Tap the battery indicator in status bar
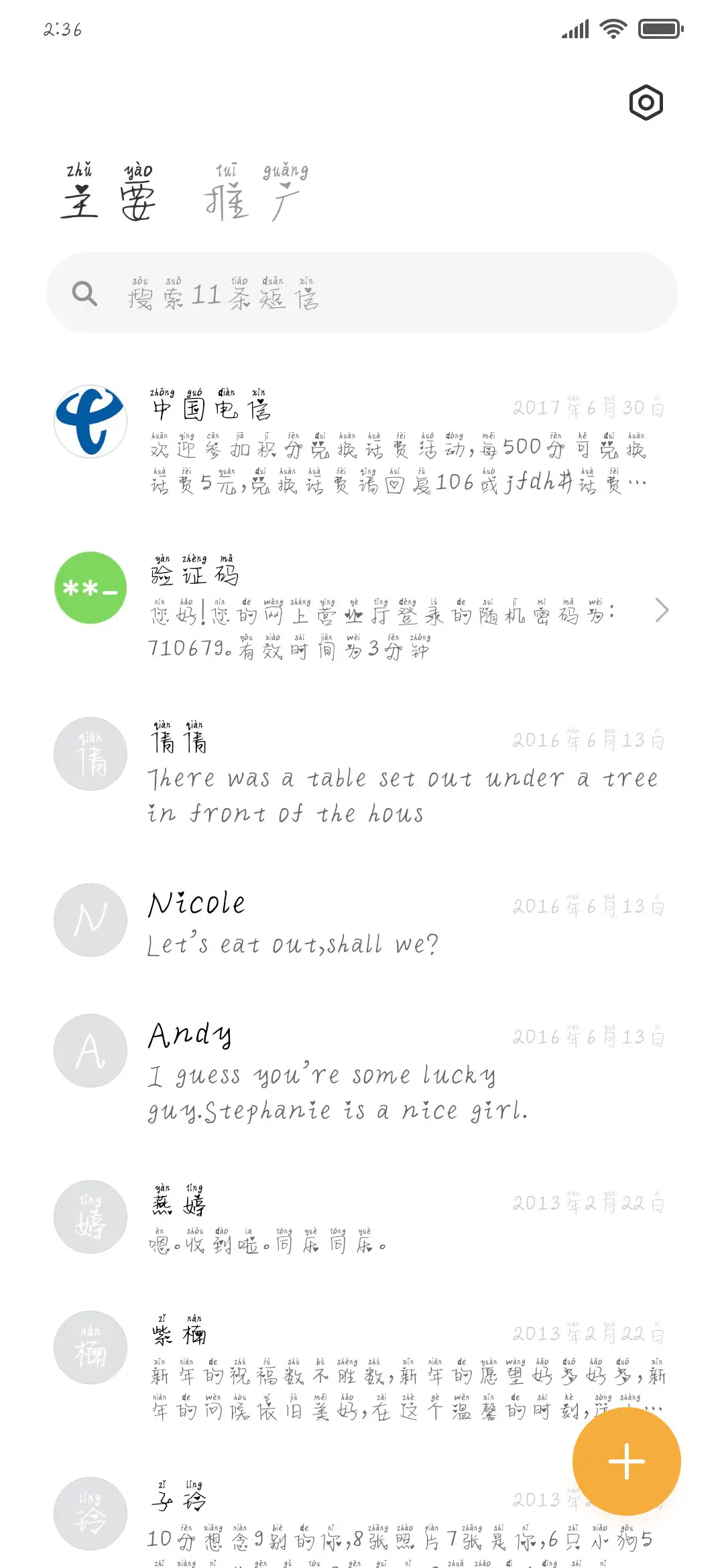This screenshot has width=724, height=1568. [x=658, y=29]
